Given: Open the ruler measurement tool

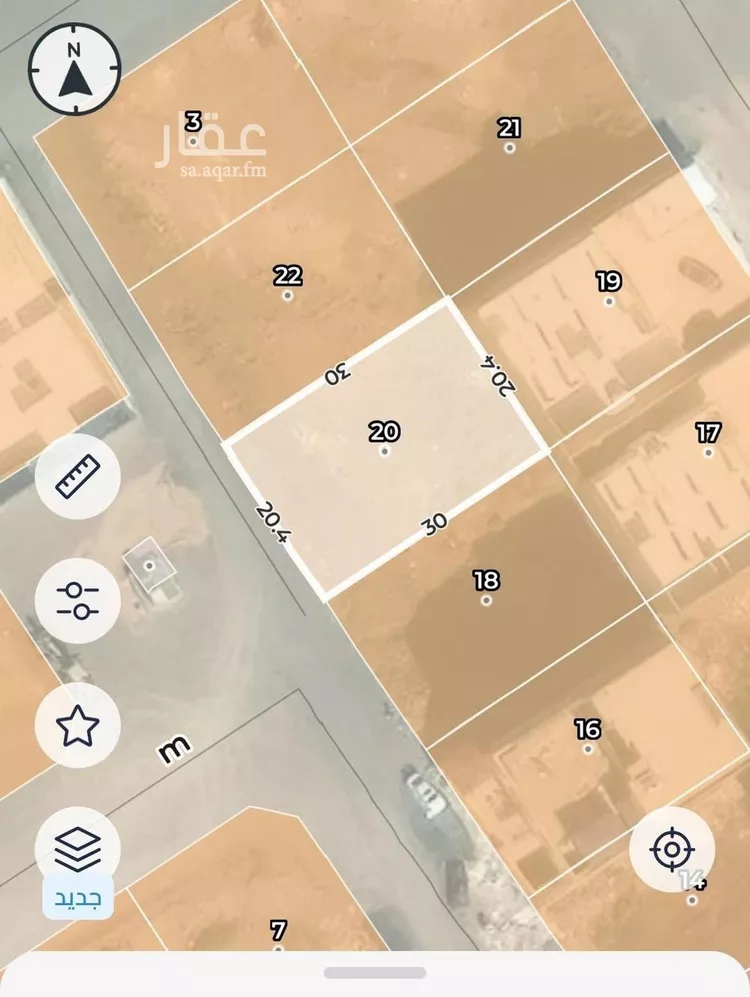Looking at the screenshot, I should (78, 477).
